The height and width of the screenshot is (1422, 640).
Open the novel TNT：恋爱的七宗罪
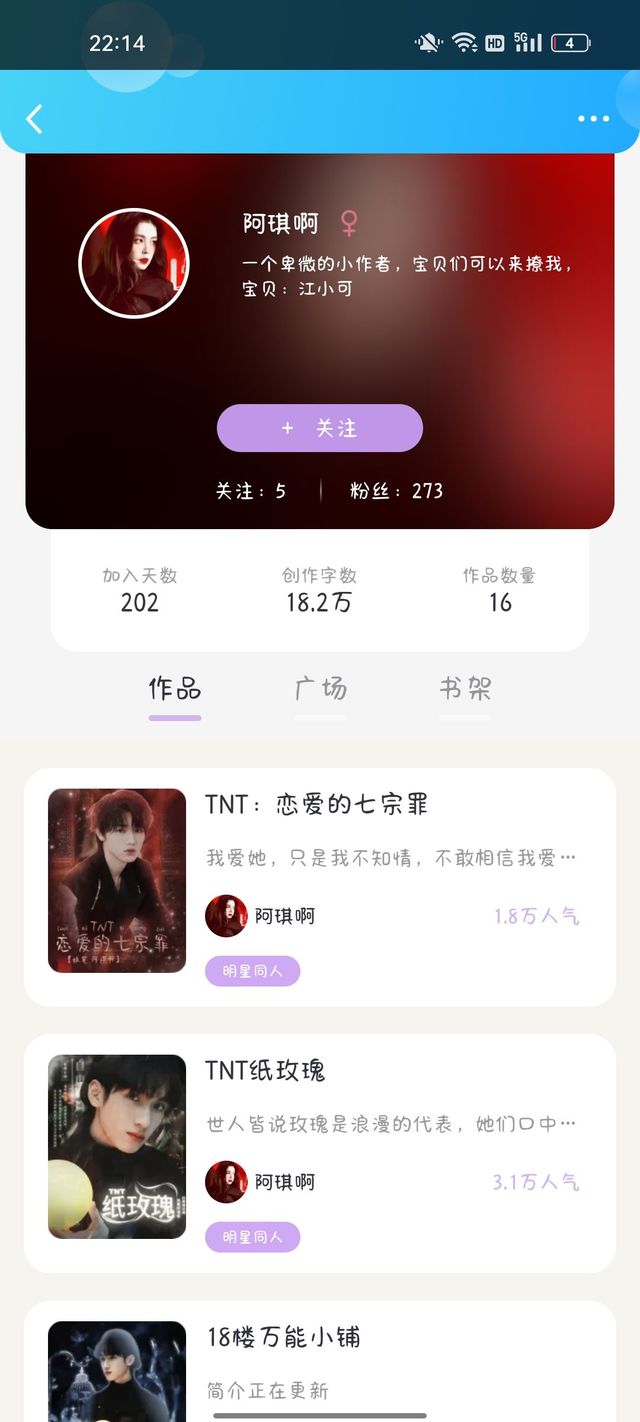(x=317, y=805)
